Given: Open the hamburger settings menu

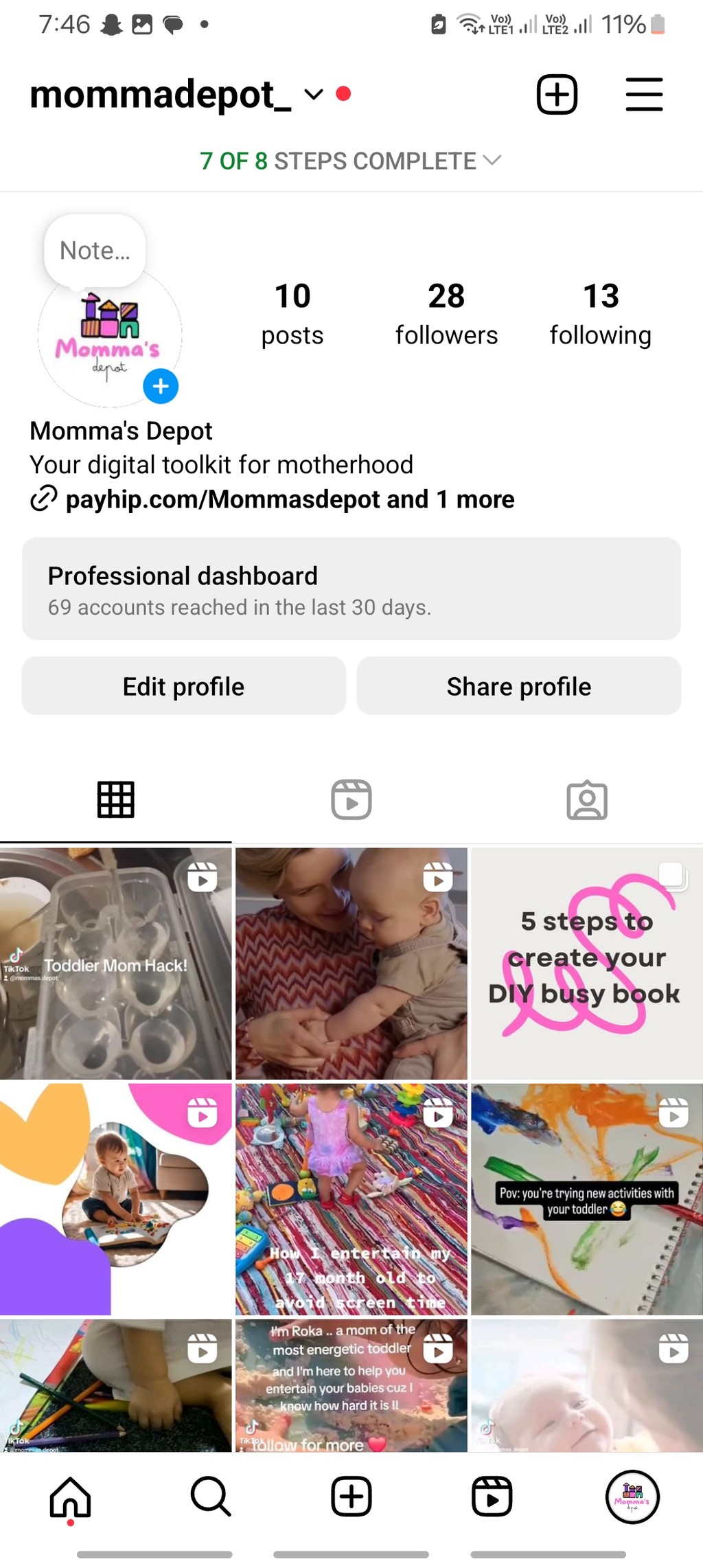Looking at the screenshot, I should (x=644, y=94).
